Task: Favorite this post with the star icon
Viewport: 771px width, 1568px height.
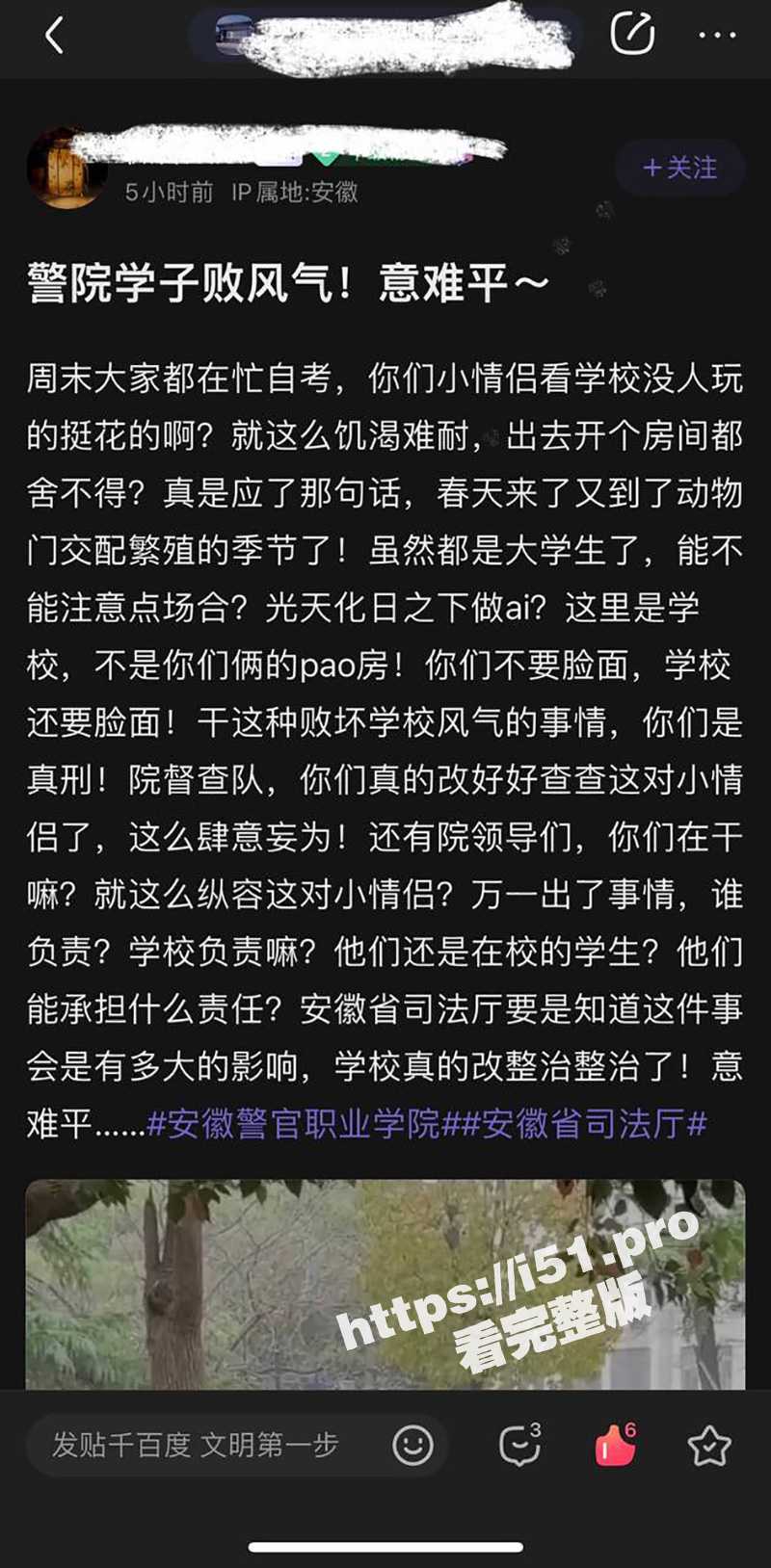Action: [x=709, y=1446]
